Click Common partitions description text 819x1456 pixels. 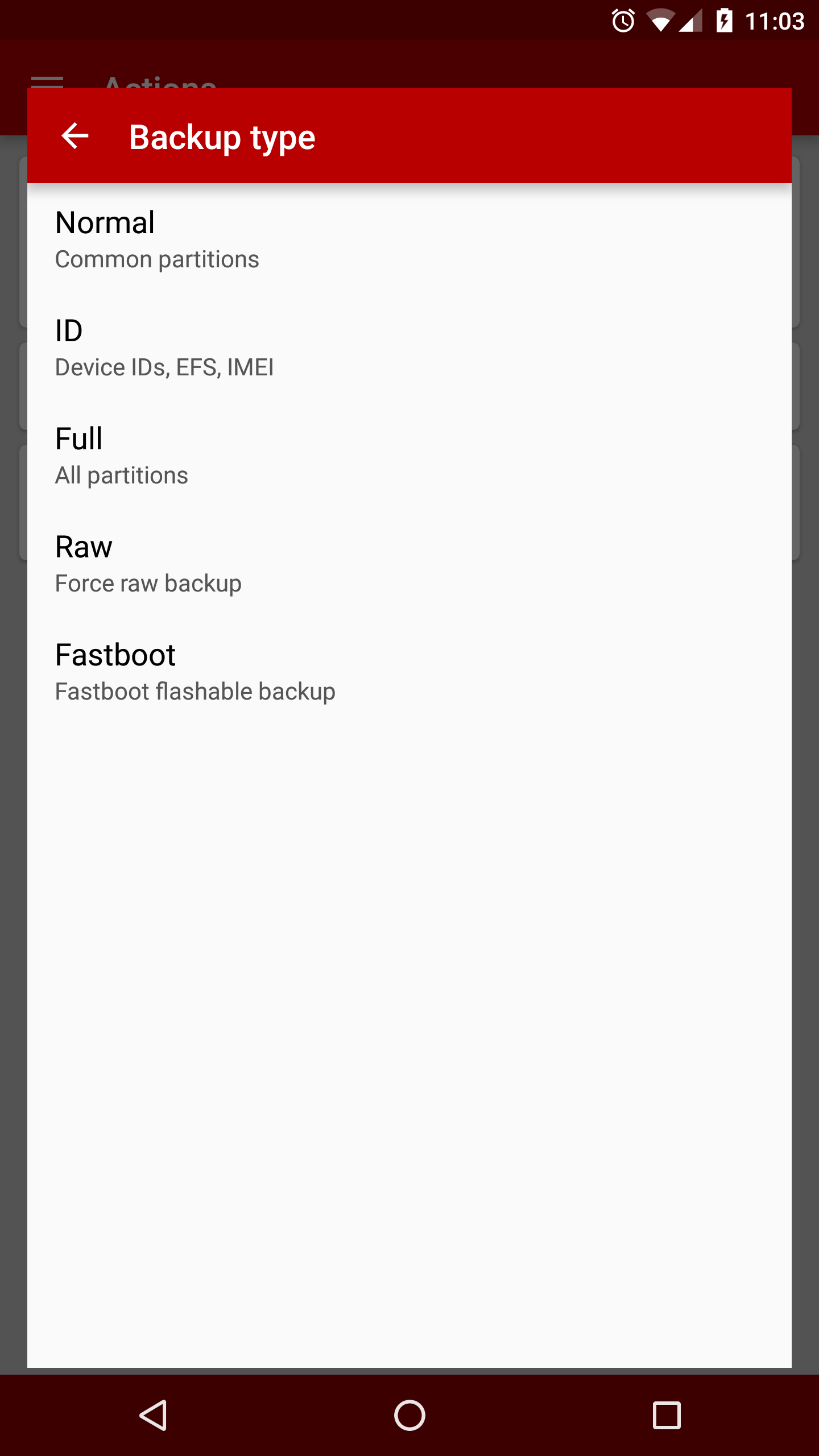pyautogui.click(x=157, y=259)
